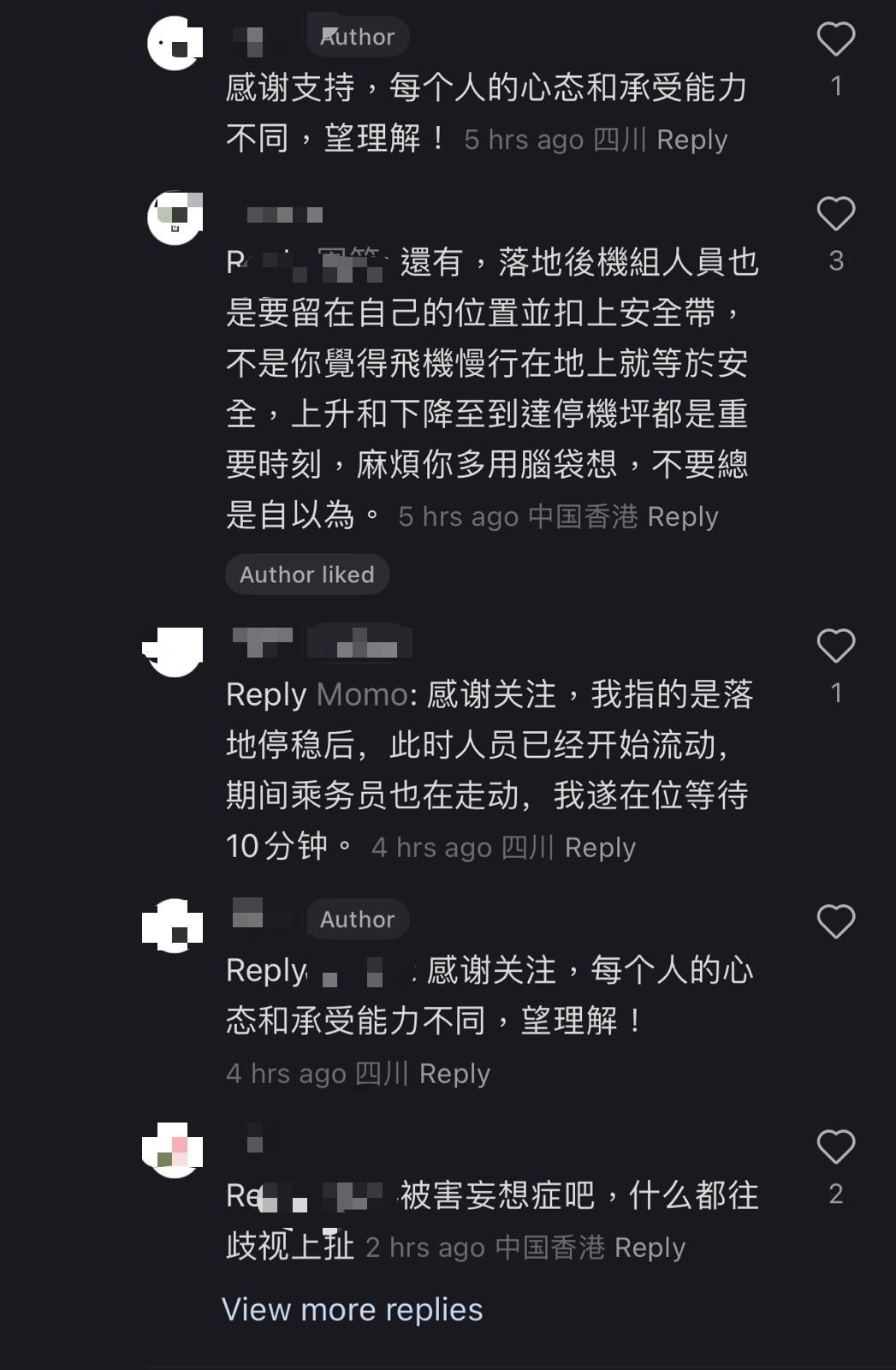Like the author's comment '感谢支持'
Screen dimensions: 896x1370
(835, 40)
